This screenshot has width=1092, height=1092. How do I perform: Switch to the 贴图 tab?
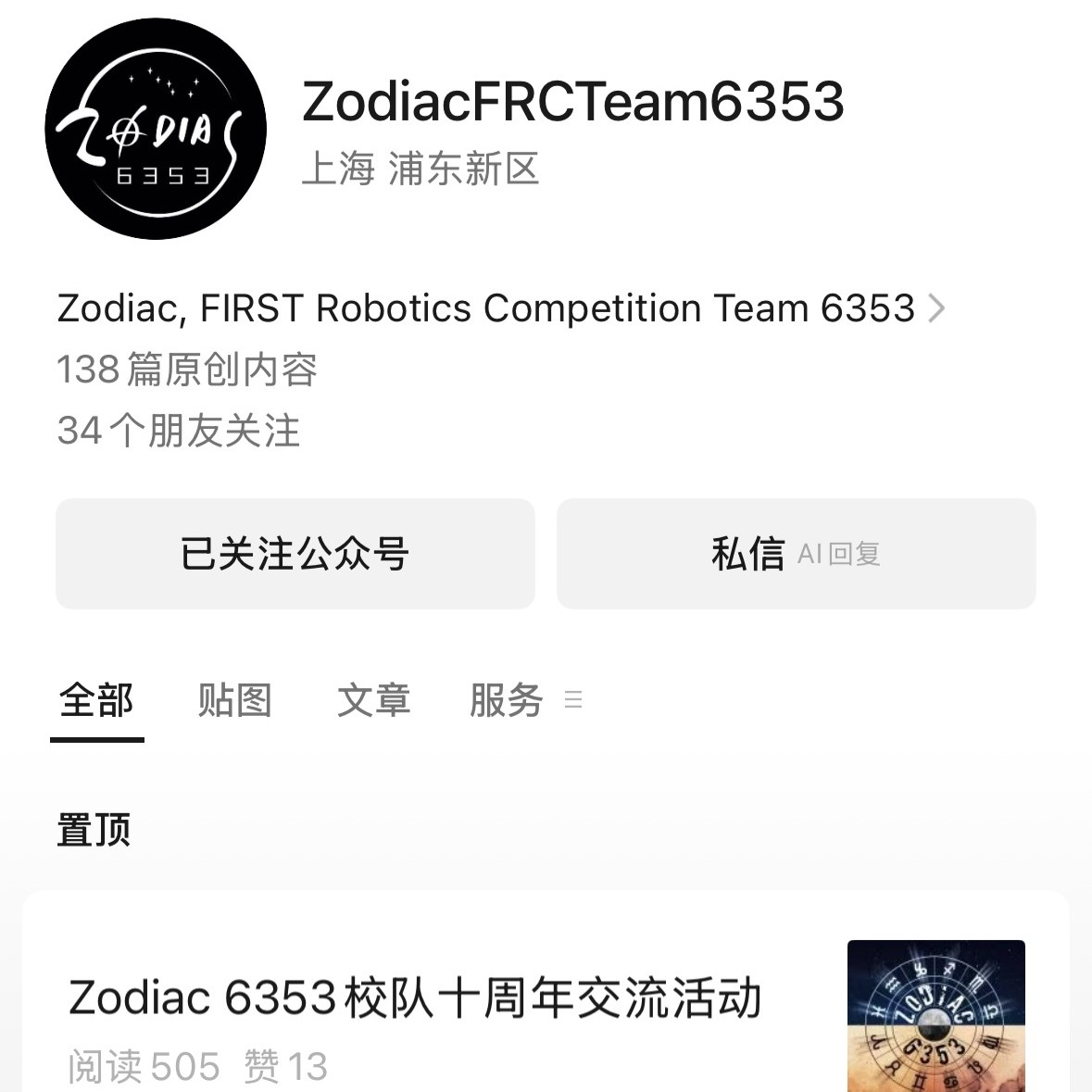(x=234, y=700)
